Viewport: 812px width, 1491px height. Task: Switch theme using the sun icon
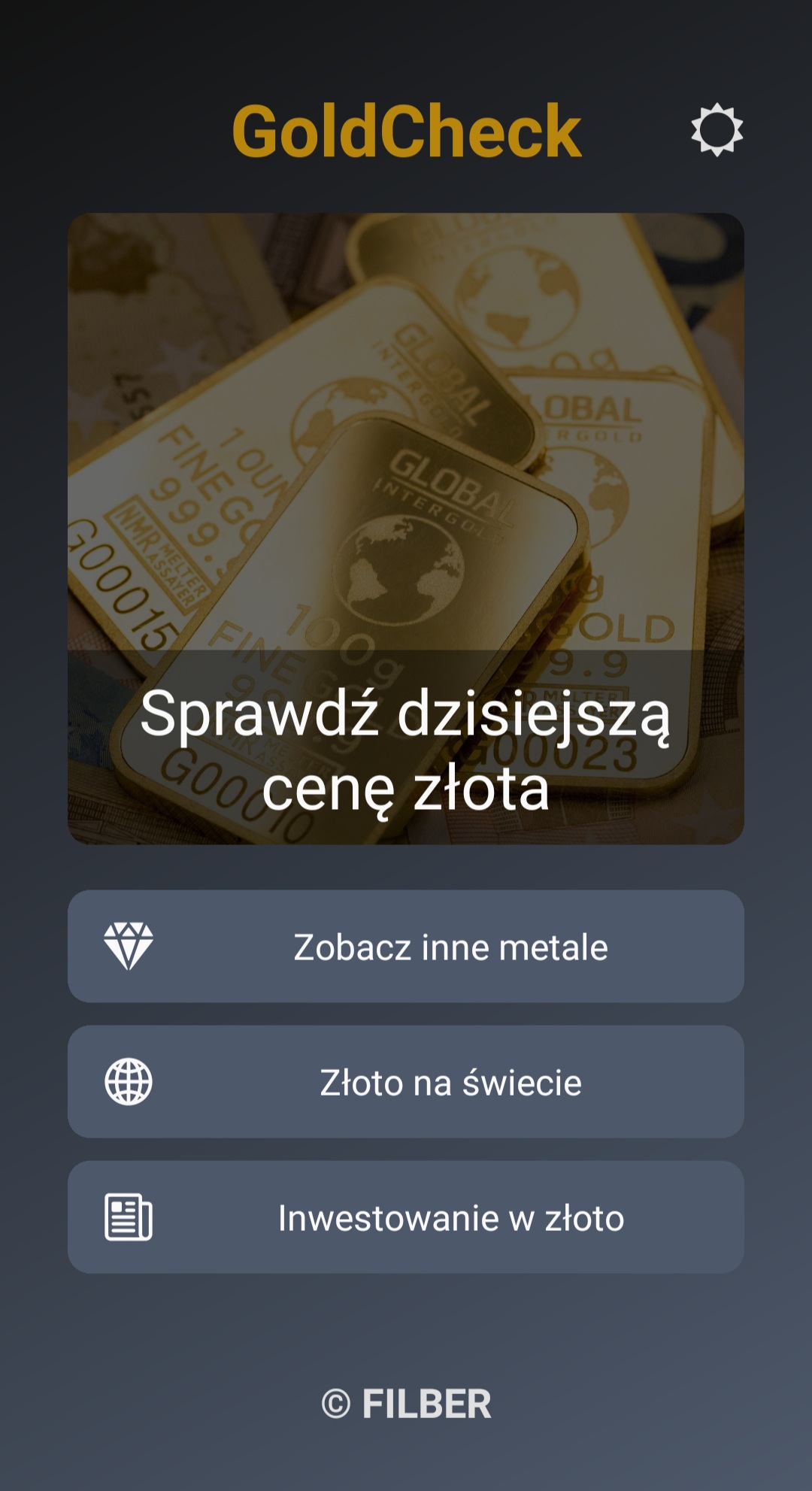717,129
